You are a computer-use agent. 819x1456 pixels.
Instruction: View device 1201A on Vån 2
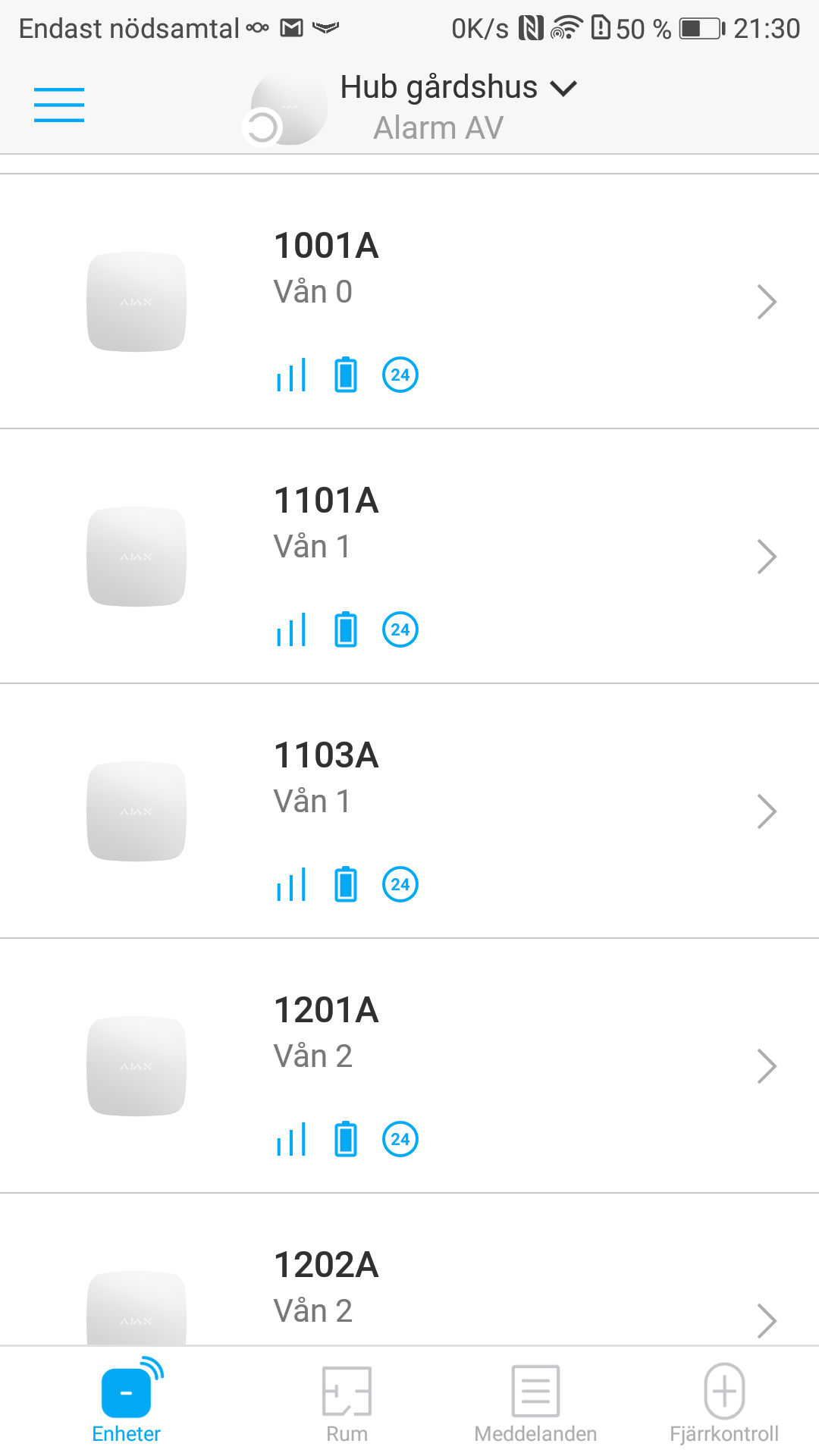(x=409, y=1066)
